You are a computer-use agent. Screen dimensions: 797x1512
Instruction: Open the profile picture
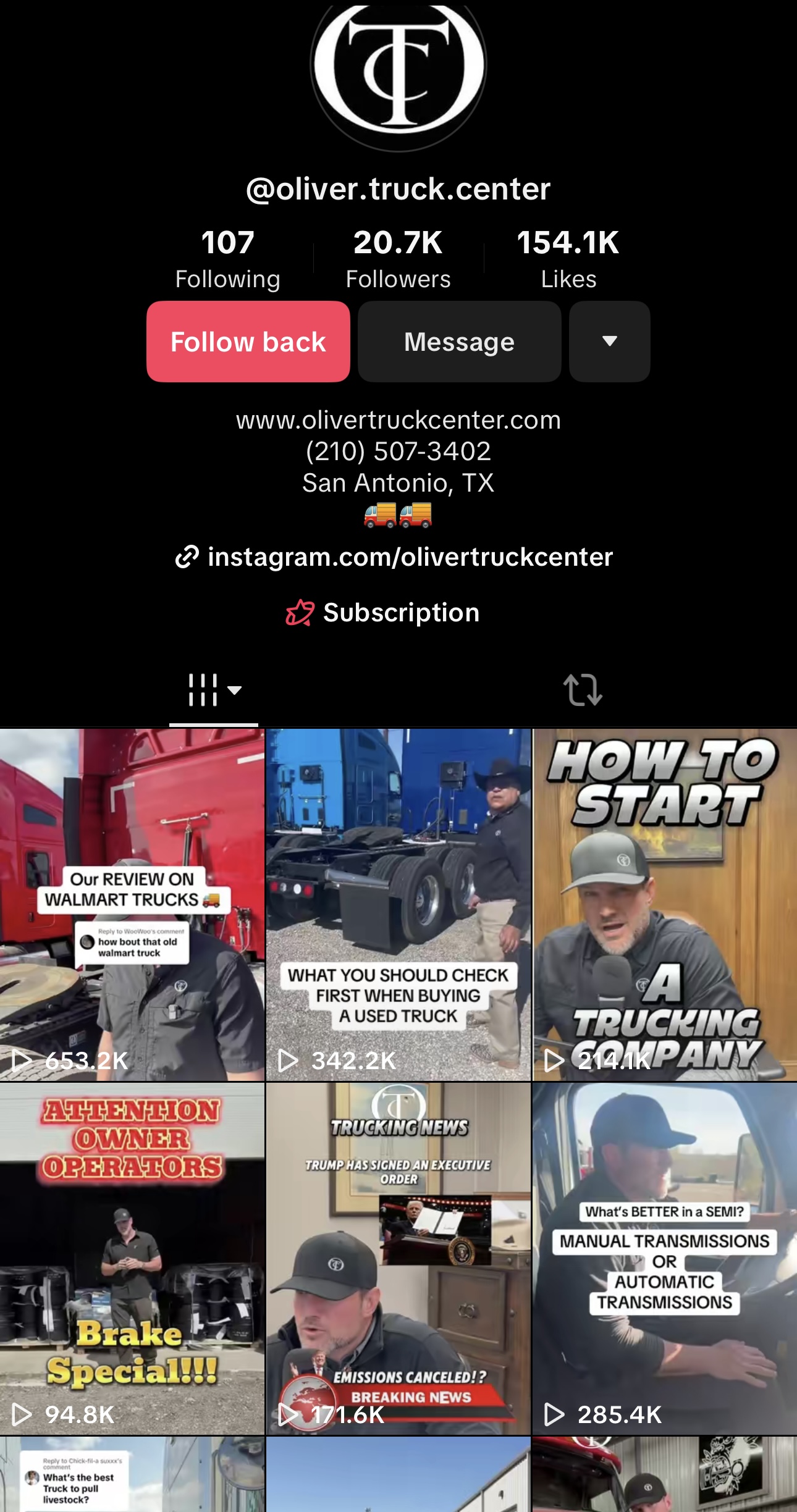(x=398, y=68)
